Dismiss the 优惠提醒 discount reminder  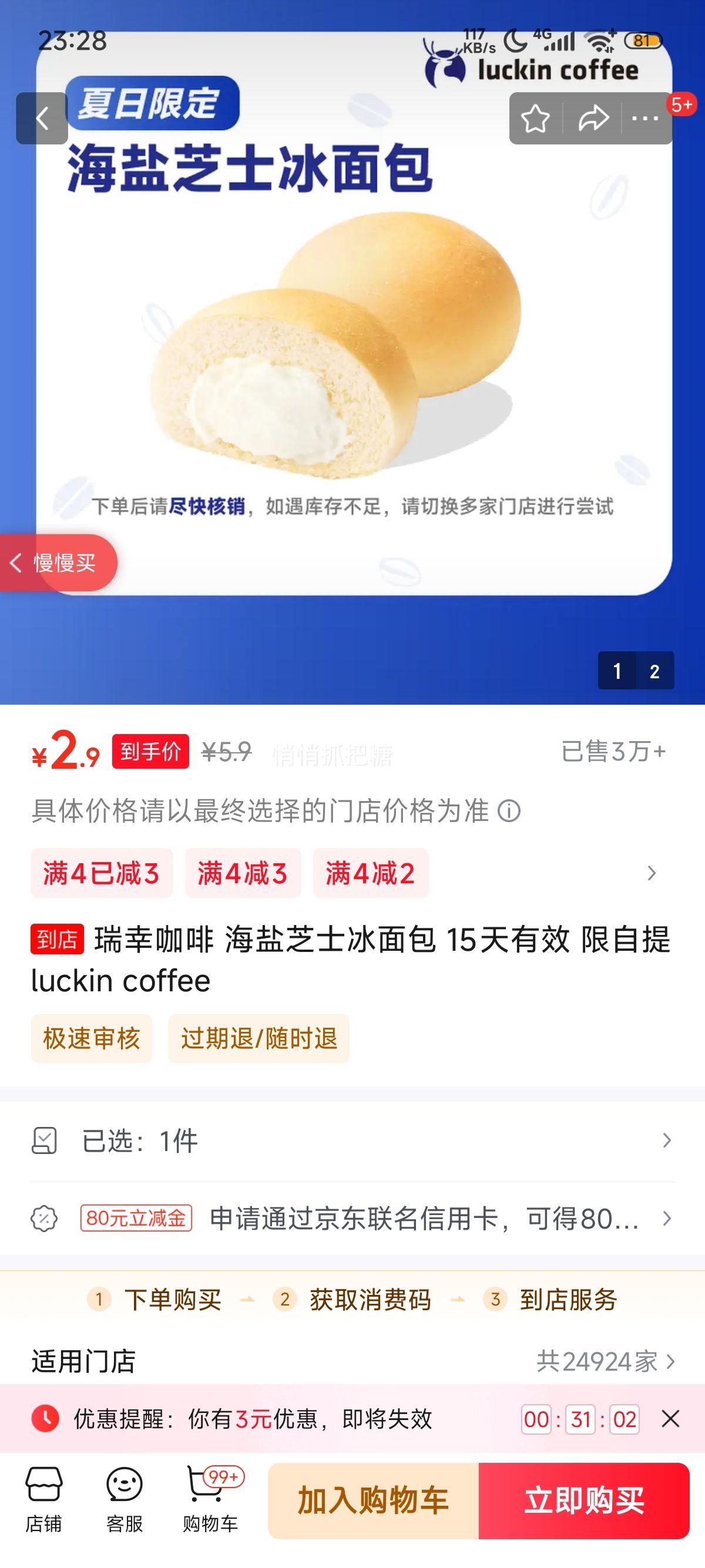[x=670, y=1419]
